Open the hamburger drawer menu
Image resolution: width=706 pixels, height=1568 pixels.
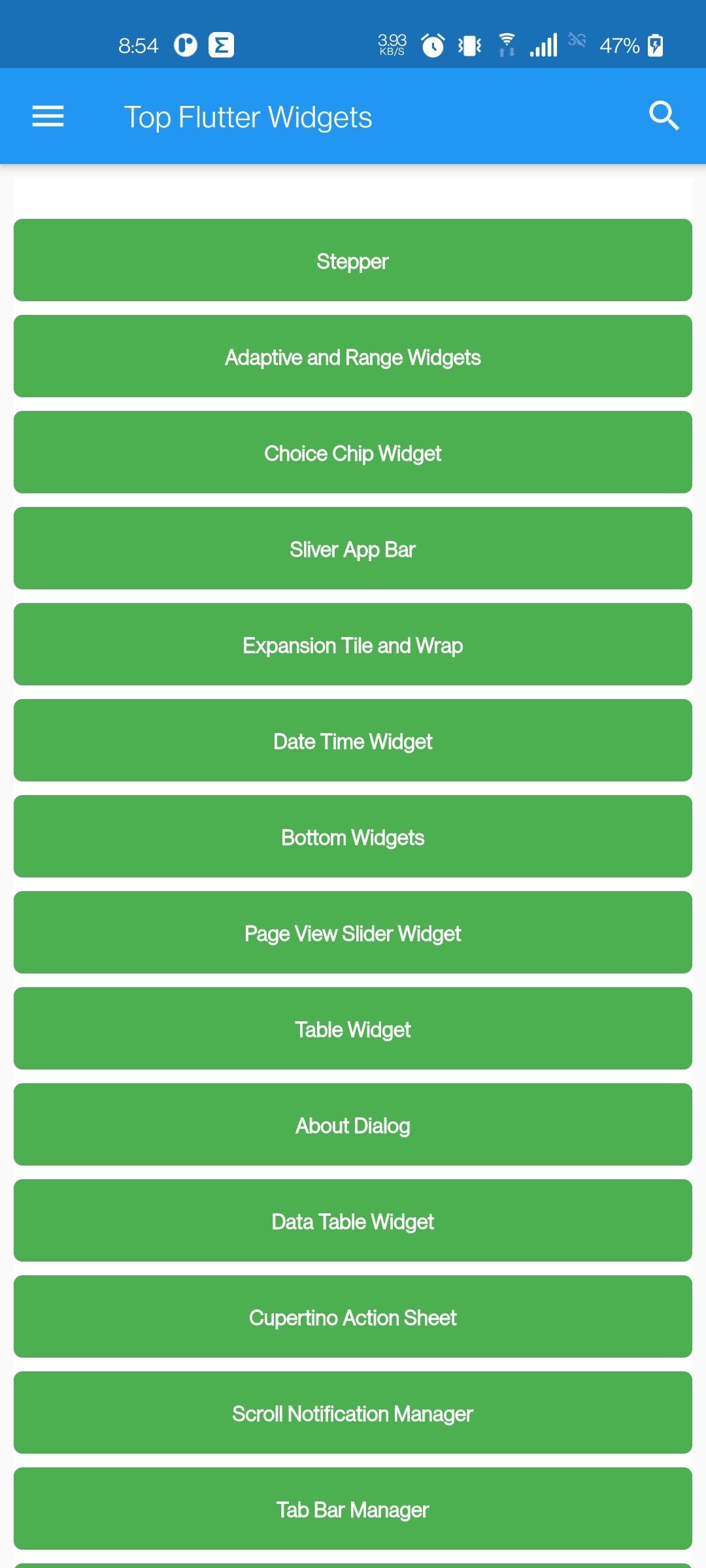tap(48, 116)
